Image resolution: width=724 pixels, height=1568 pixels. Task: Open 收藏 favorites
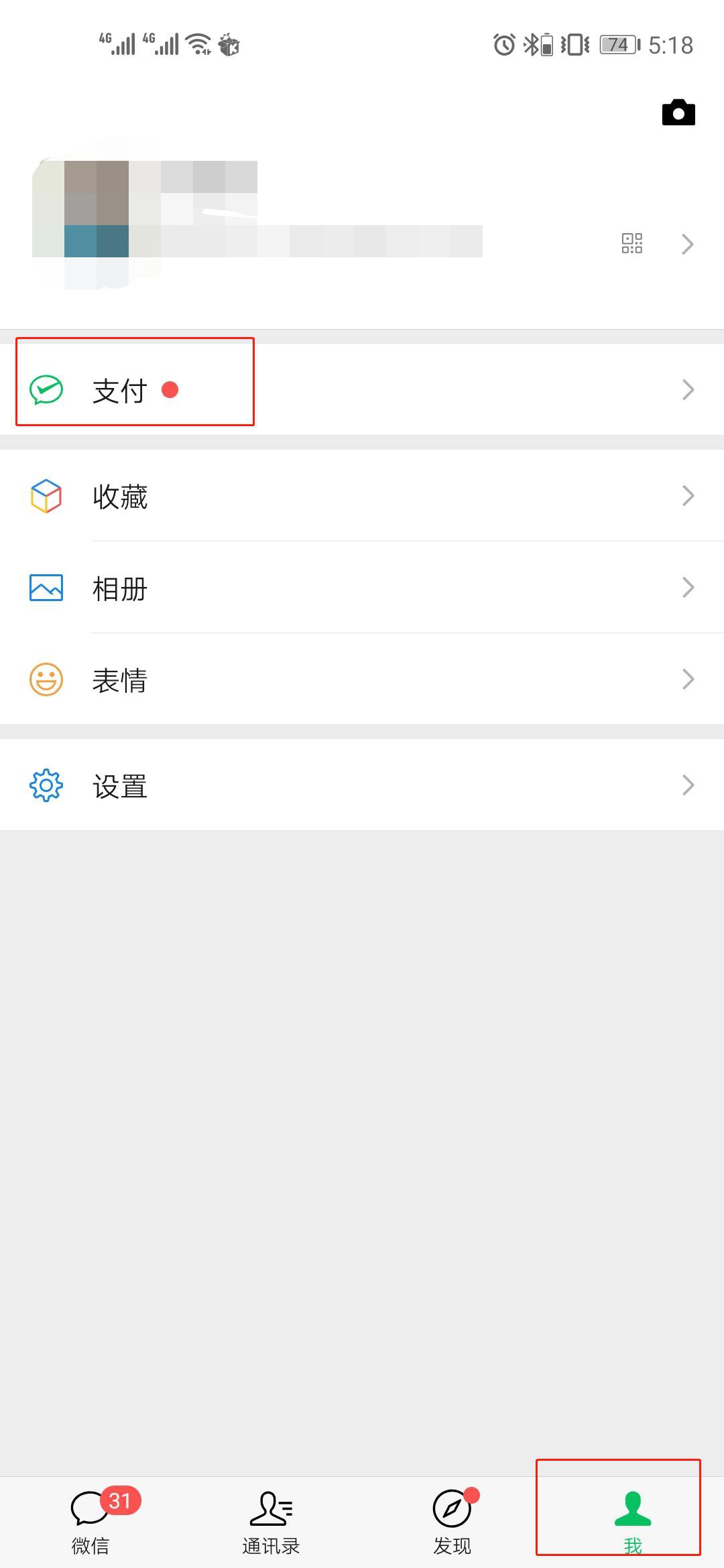(x=121, y=497)
